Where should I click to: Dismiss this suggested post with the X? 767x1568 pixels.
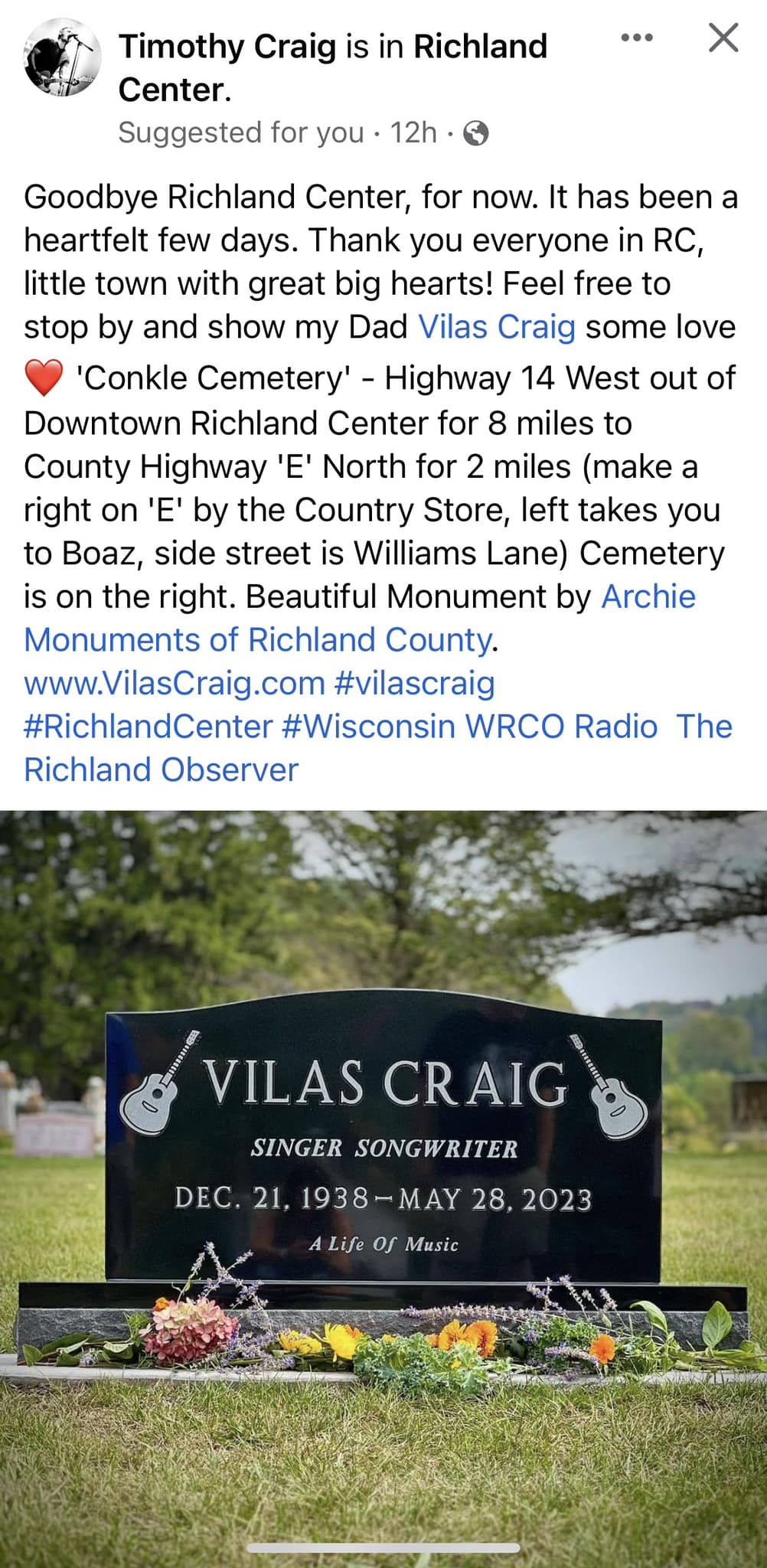tap(723, 38)
